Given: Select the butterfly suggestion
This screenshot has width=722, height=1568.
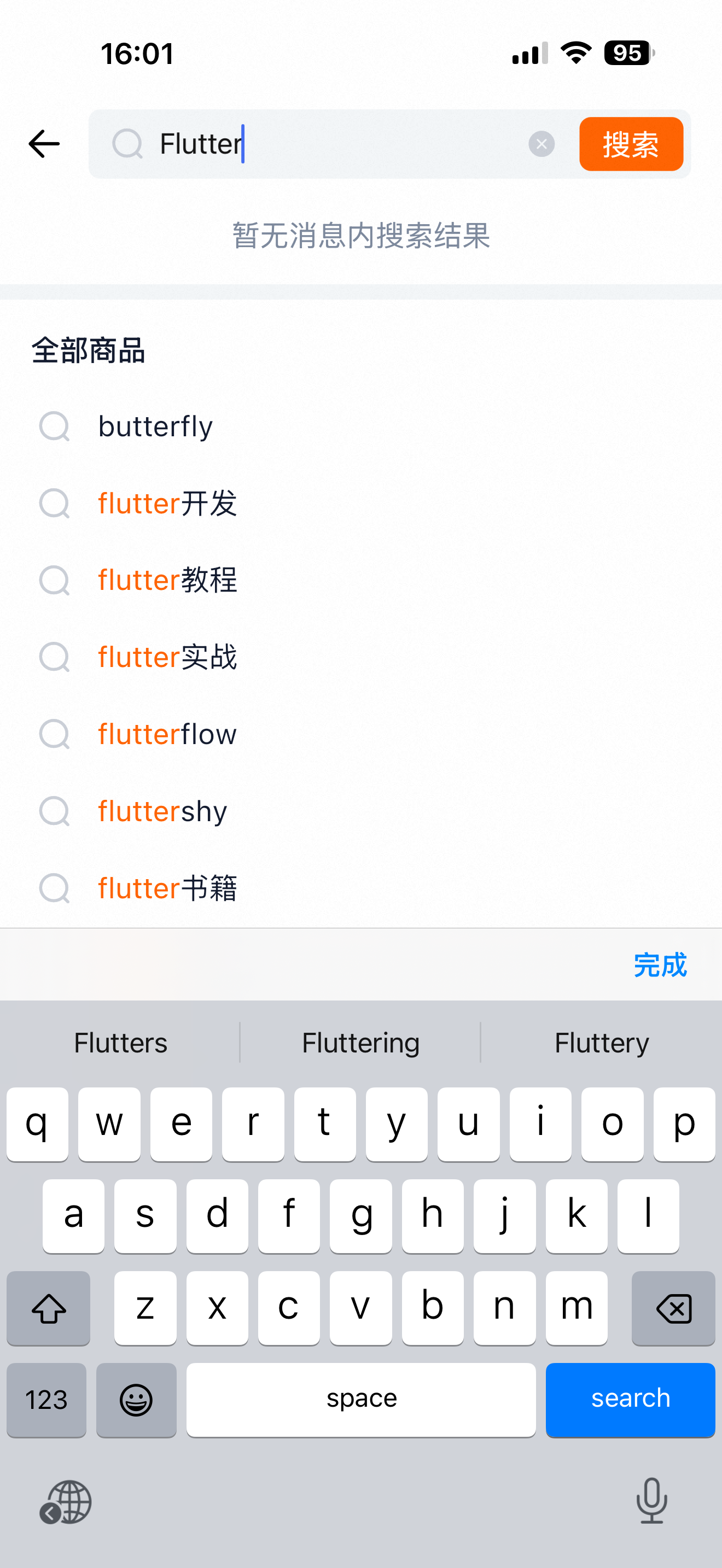Looking at the screenshot, I should pos(155,426).
